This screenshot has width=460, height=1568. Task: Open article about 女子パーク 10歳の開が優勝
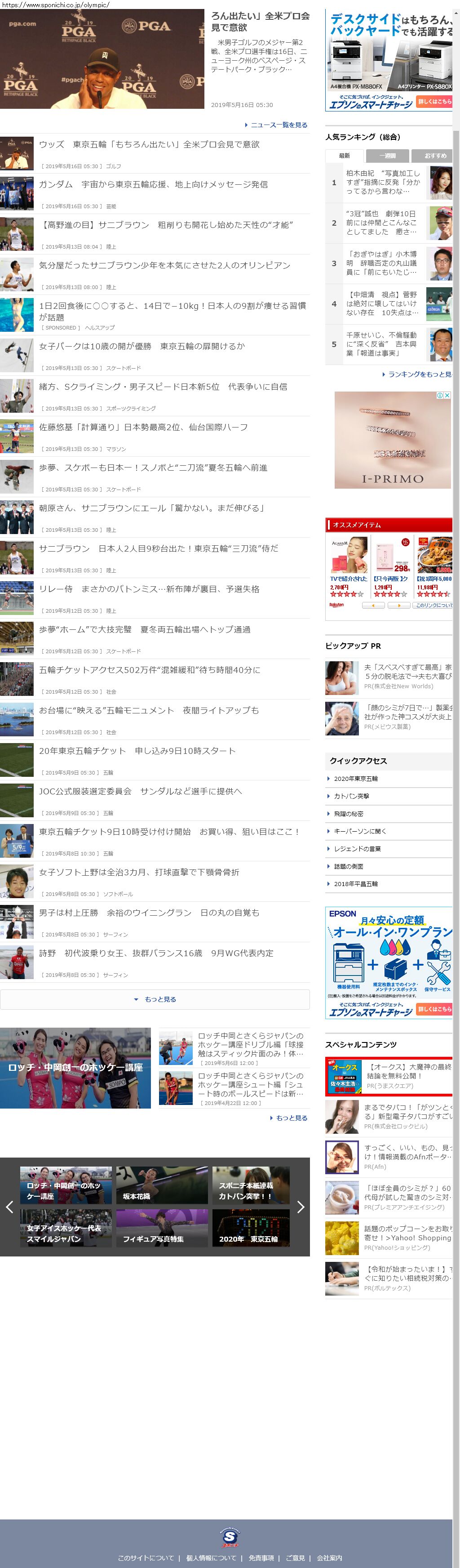click(x=142, y=346)
